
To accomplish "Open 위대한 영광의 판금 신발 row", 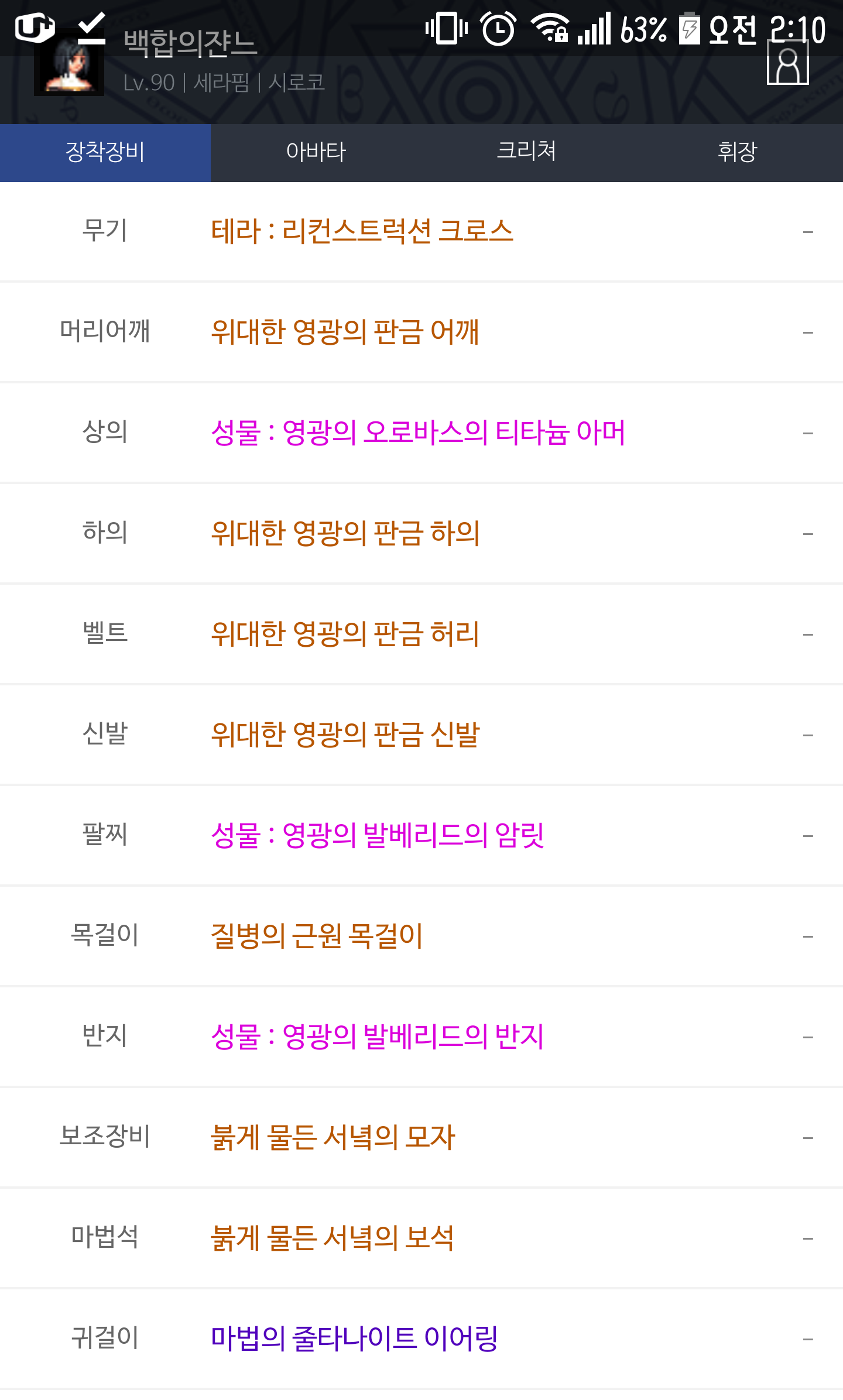I will (421, 735).
